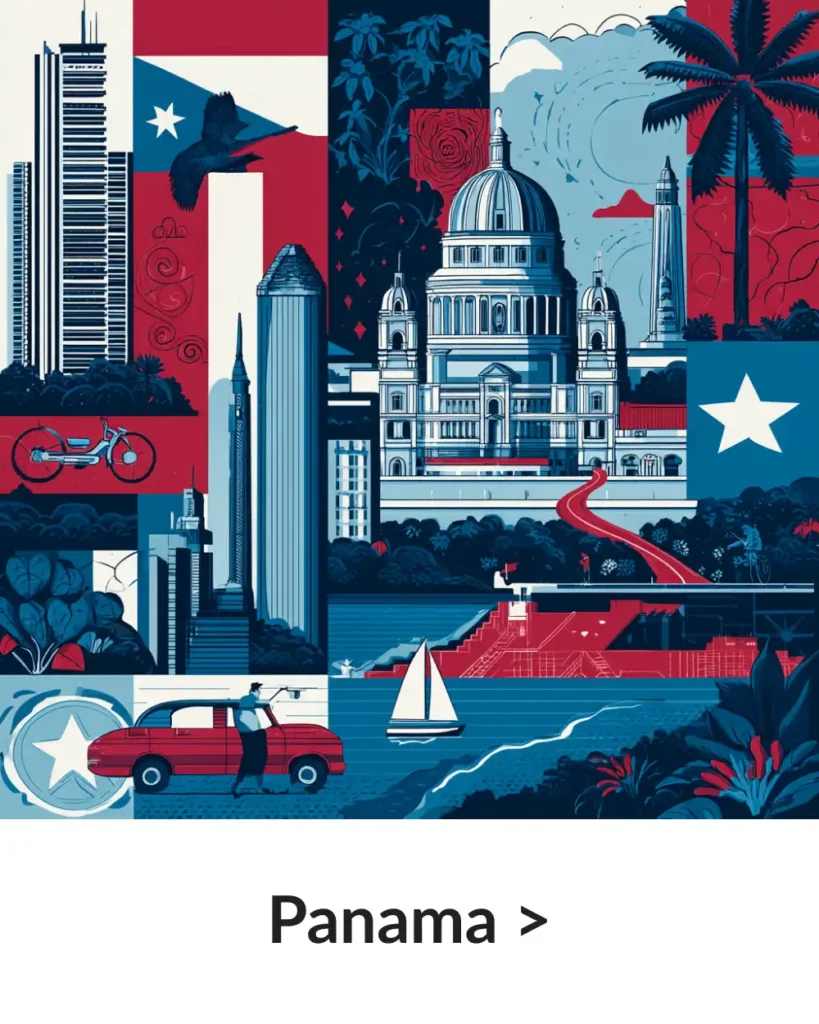
Task: Open the Panama link with the arrow
Action: [409, 921]
